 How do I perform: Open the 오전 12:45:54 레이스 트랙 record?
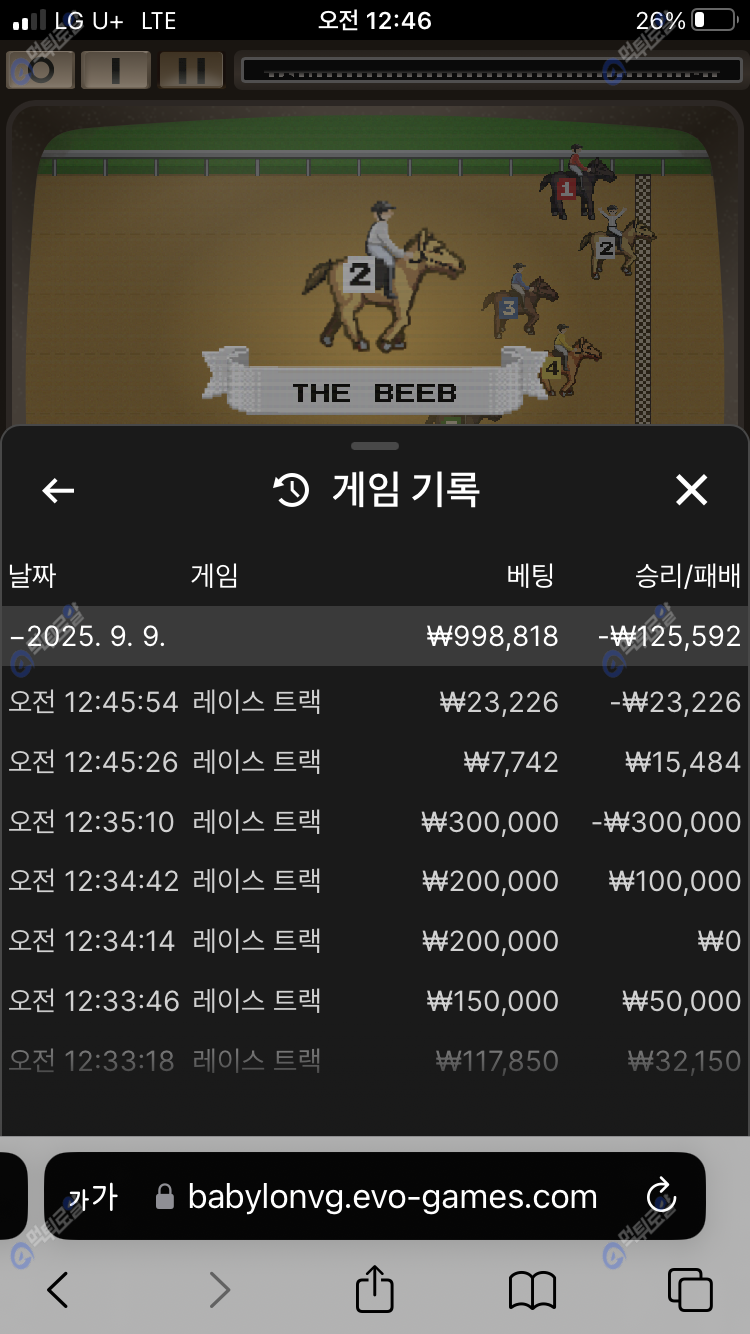375,702
